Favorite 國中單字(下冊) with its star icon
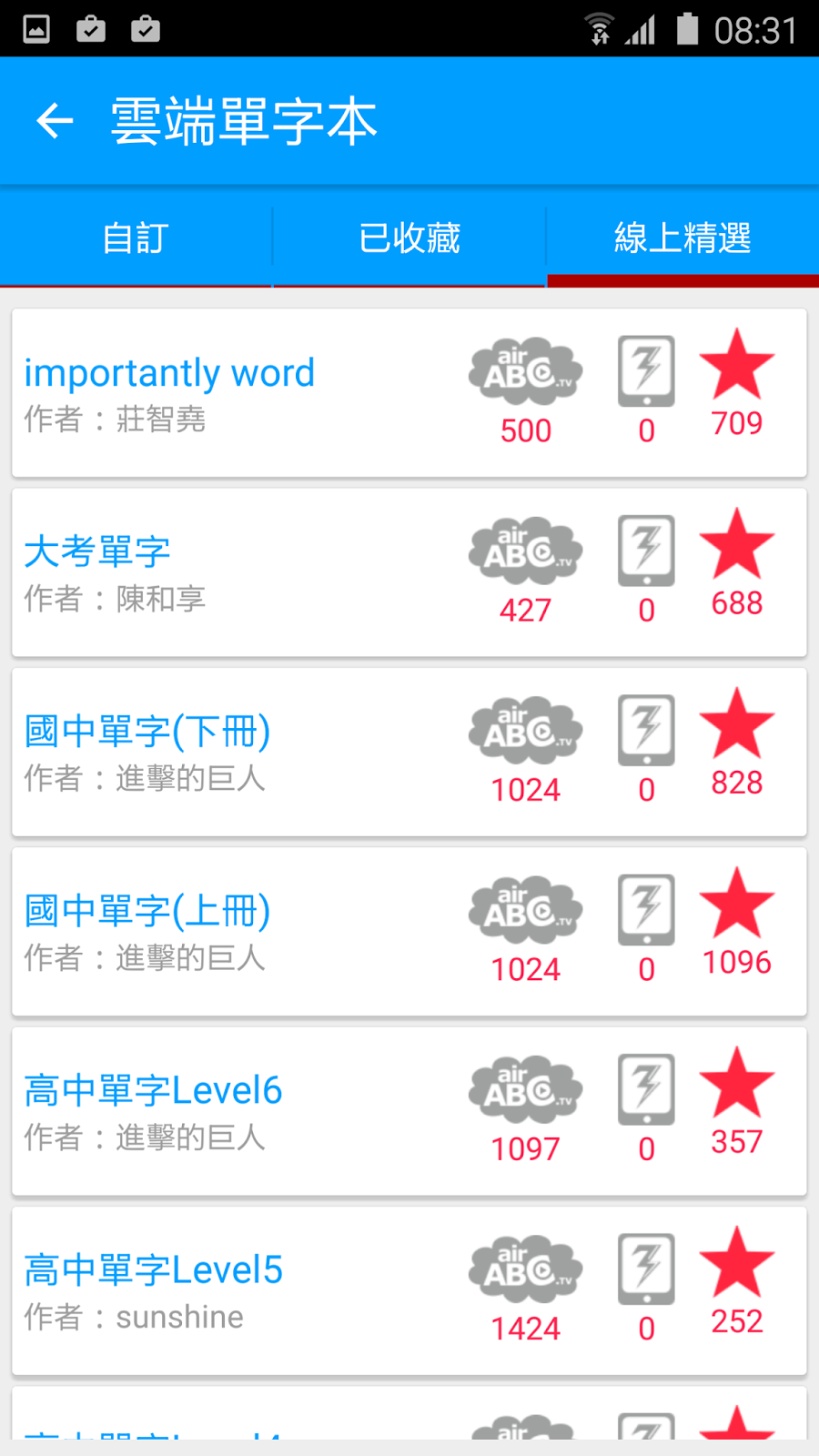The width and height of the screenshot is (819, 1456). pos(736,725)
